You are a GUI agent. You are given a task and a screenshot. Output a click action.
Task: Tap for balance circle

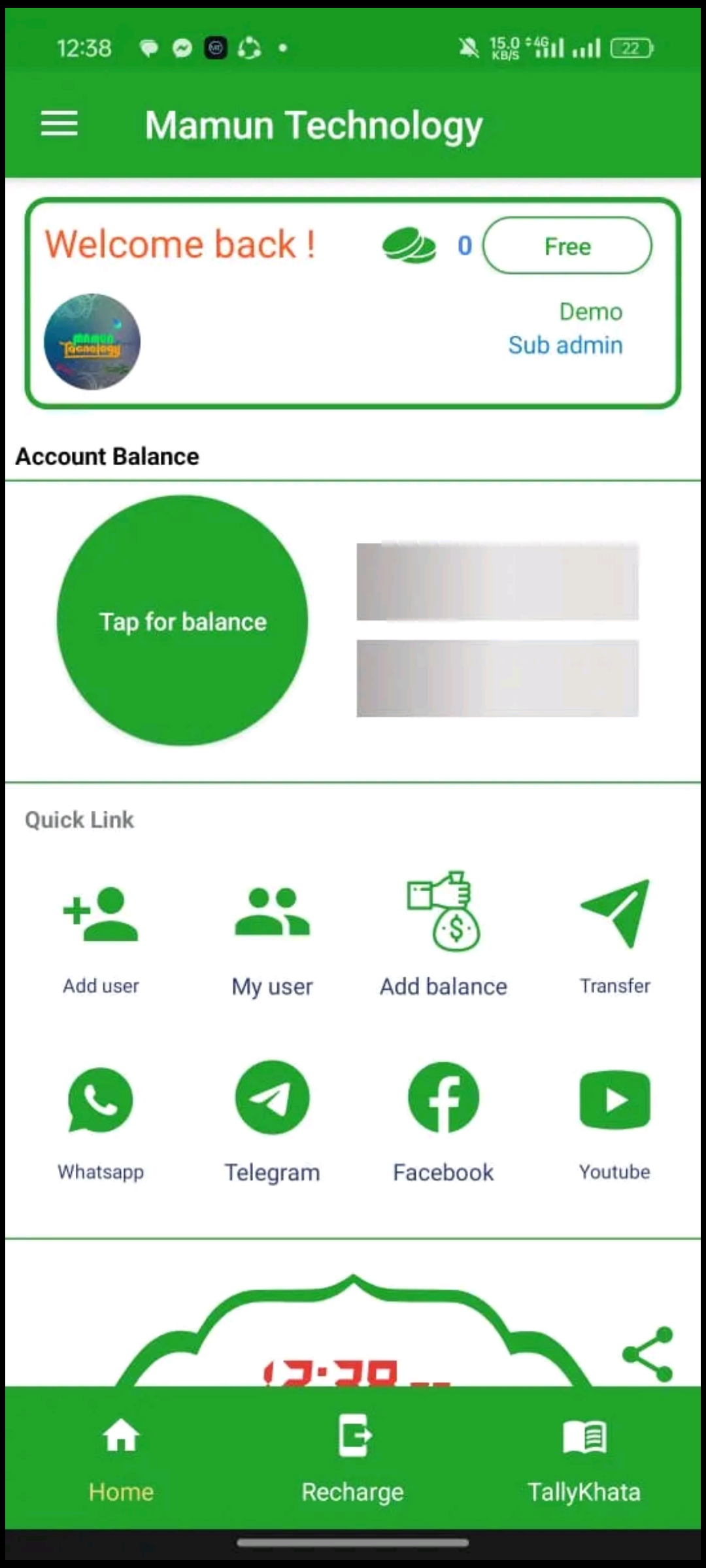coord(182,621)
